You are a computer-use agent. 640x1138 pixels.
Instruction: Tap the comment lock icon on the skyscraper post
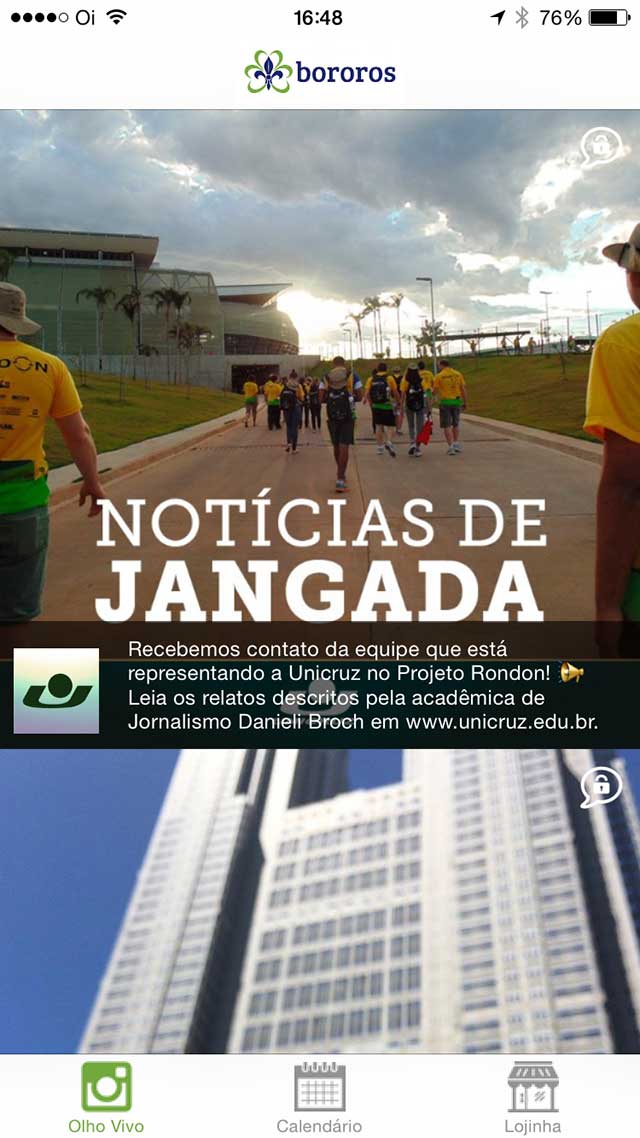602,787
